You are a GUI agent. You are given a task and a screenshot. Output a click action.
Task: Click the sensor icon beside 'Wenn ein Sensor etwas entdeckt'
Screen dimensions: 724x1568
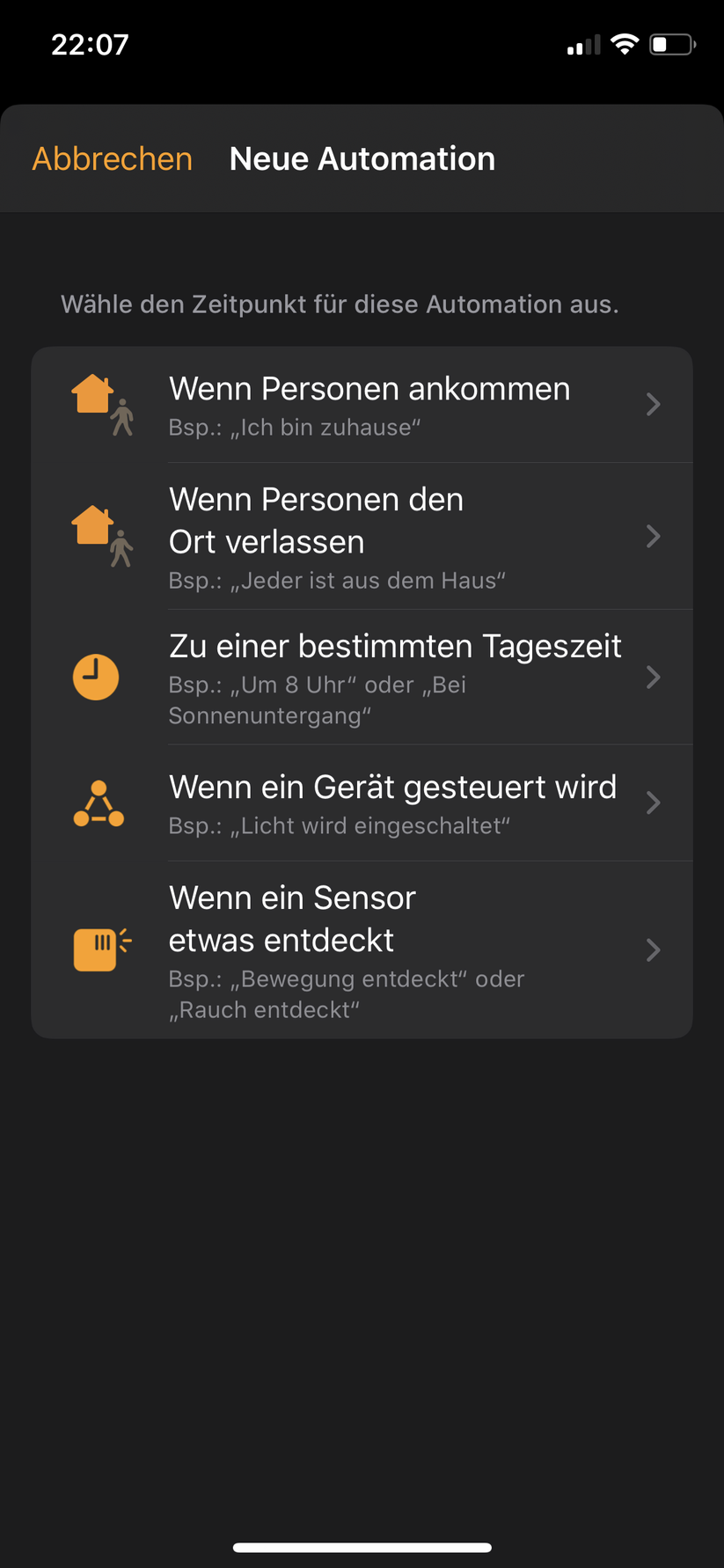coord(97,949)
